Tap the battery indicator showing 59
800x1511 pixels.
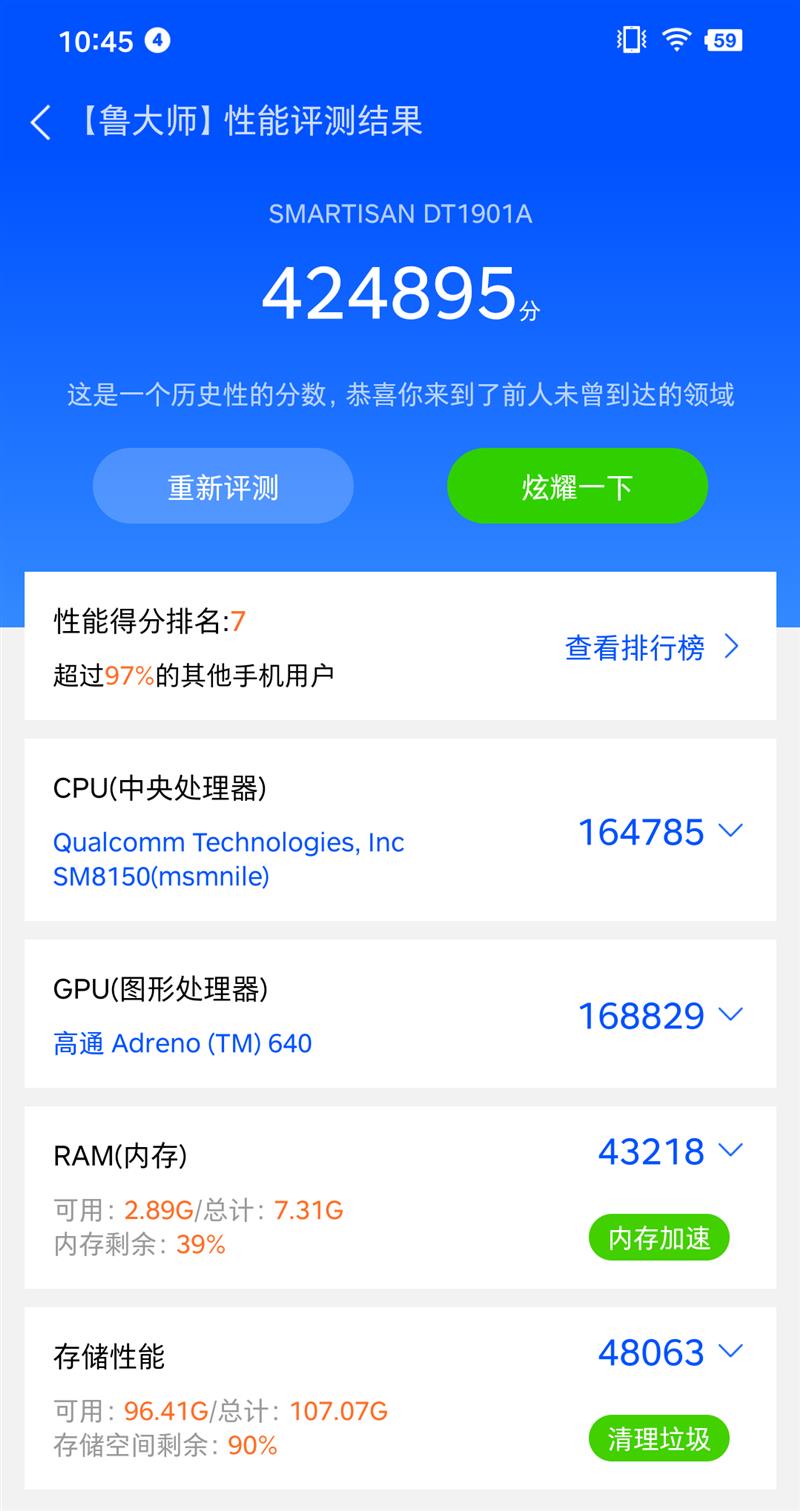[725, 39]
